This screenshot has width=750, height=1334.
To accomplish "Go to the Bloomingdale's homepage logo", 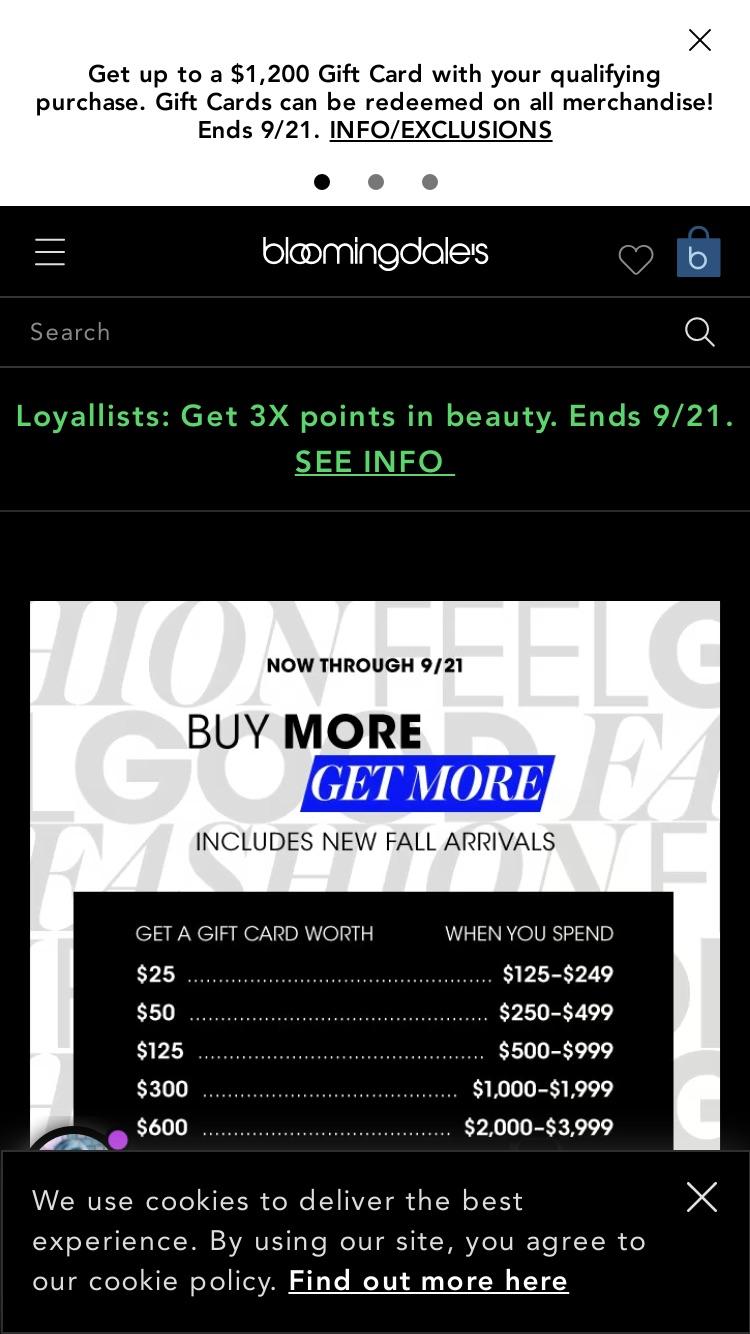I will (375, 252).
